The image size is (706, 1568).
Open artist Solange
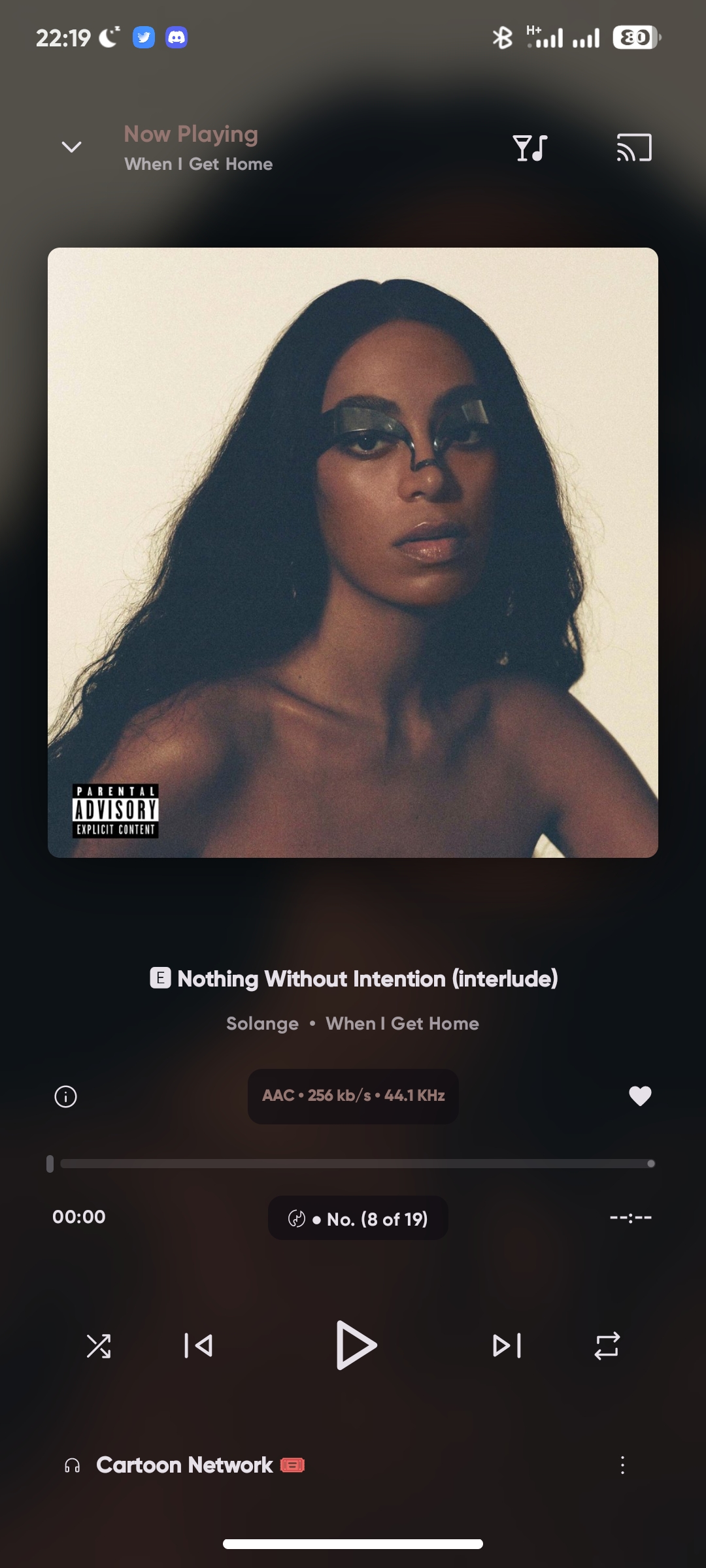262,1024
